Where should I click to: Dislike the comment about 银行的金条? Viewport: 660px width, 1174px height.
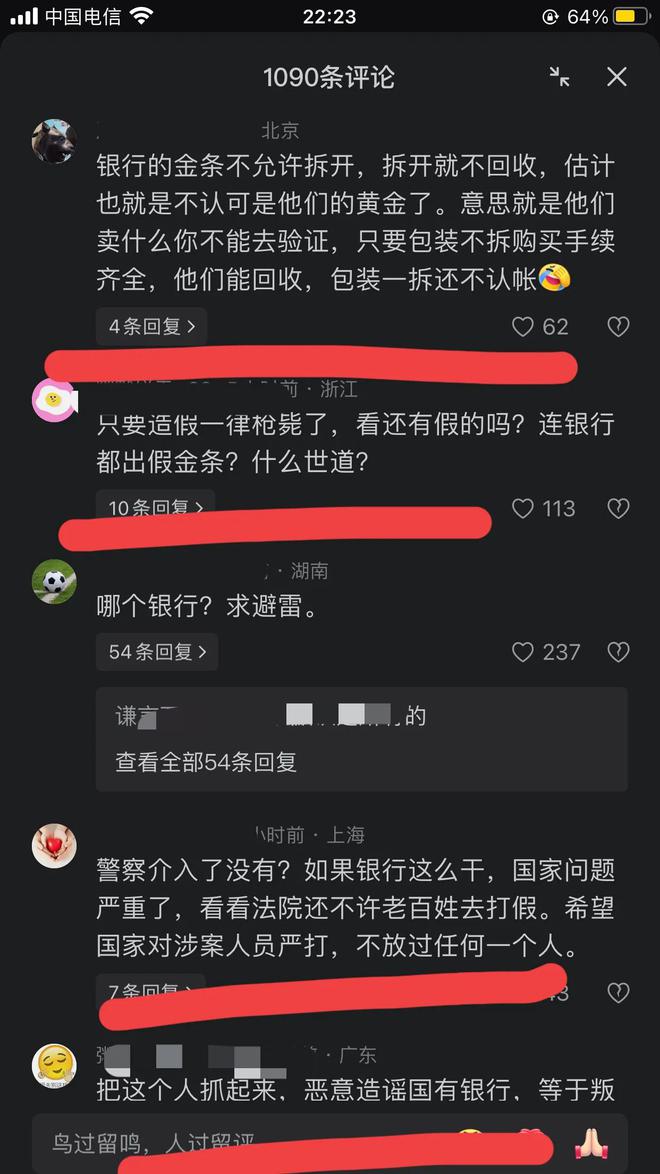coord(618,326)
